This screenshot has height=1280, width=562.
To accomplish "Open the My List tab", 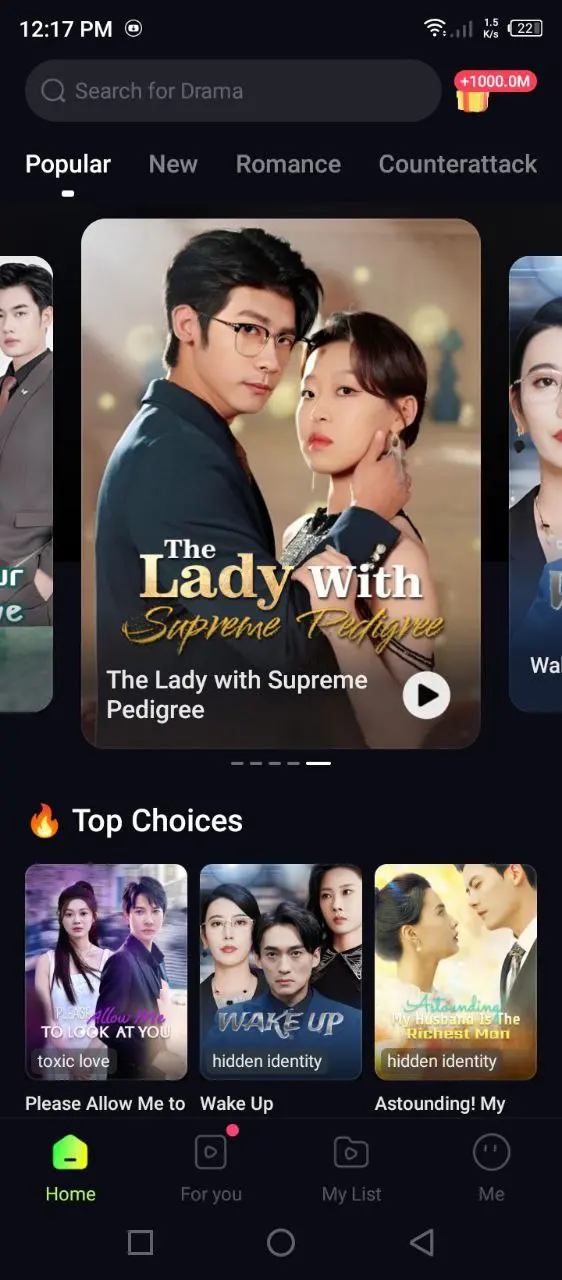I will pos(351,1168).
